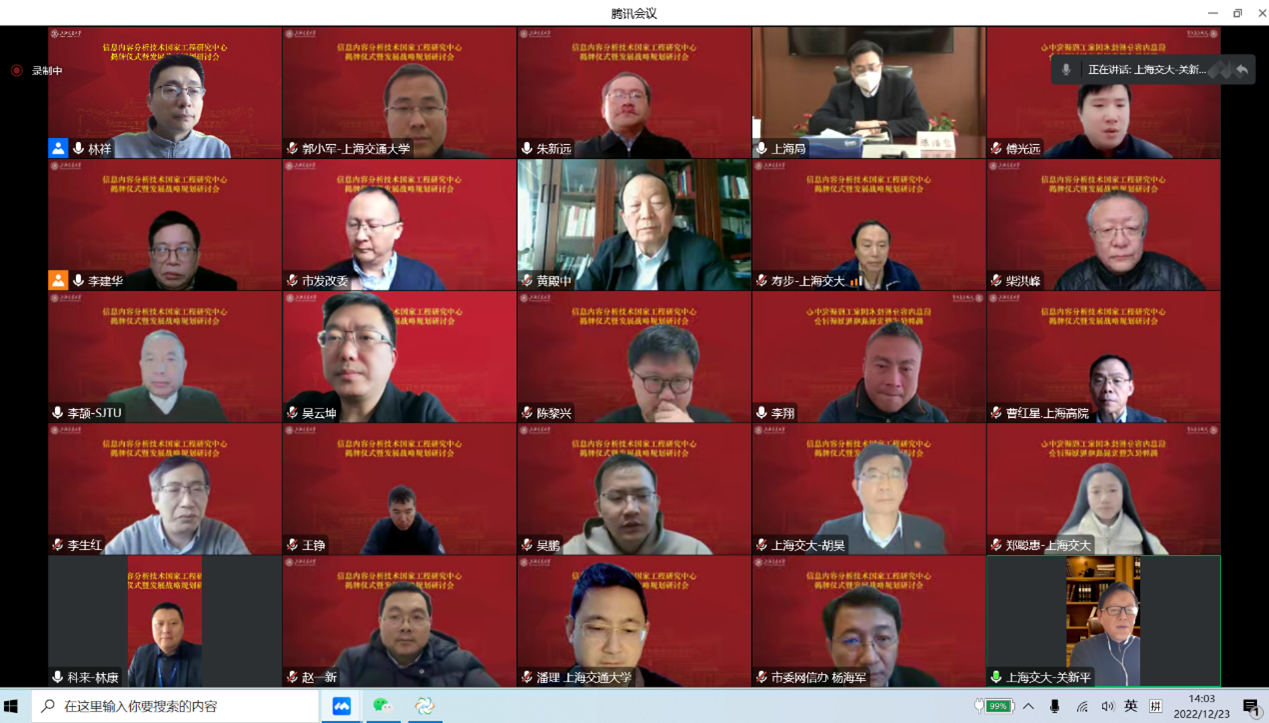Tap the reply arrow in the speaking bar

pyautogui.click(x=1242, y=70)
